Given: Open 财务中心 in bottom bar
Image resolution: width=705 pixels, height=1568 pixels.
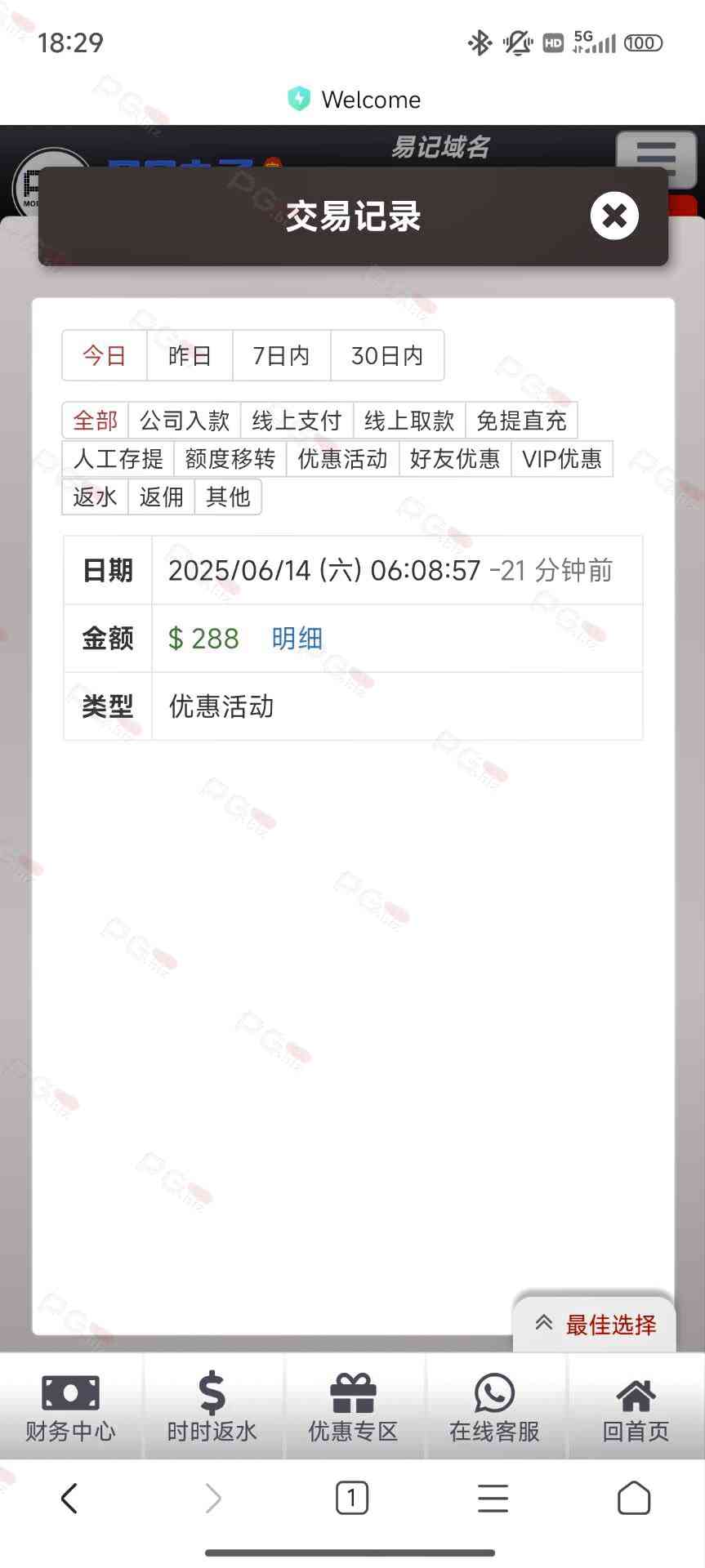Looking at the screenshot, I should (x=71, y=1408).
